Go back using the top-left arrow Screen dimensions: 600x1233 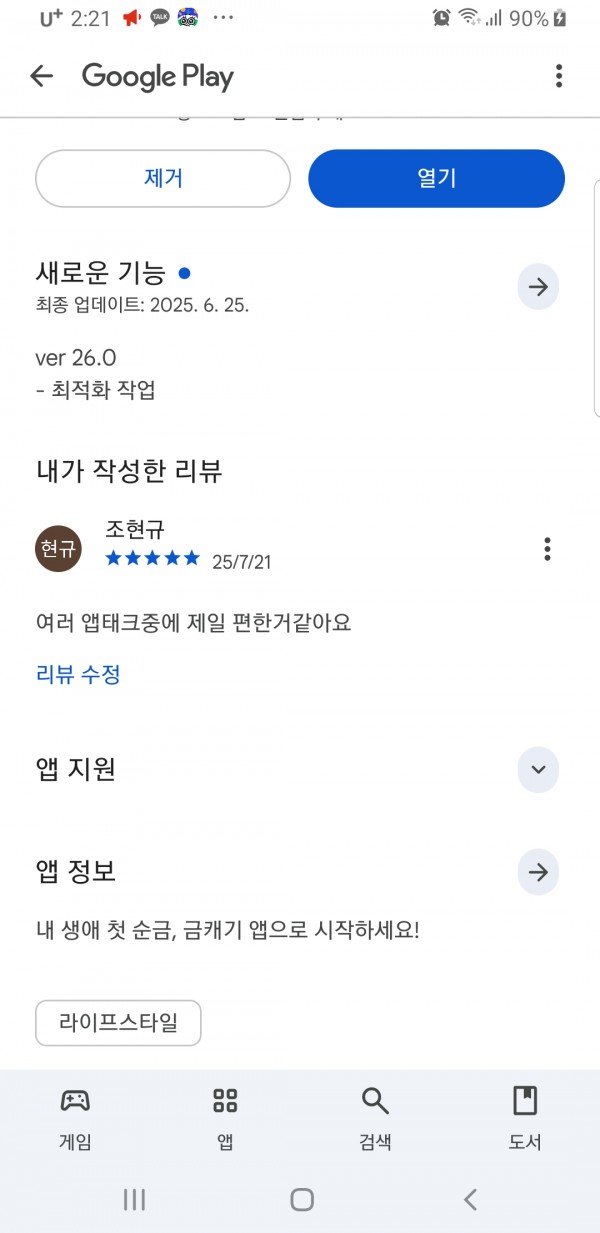[41, 76]
